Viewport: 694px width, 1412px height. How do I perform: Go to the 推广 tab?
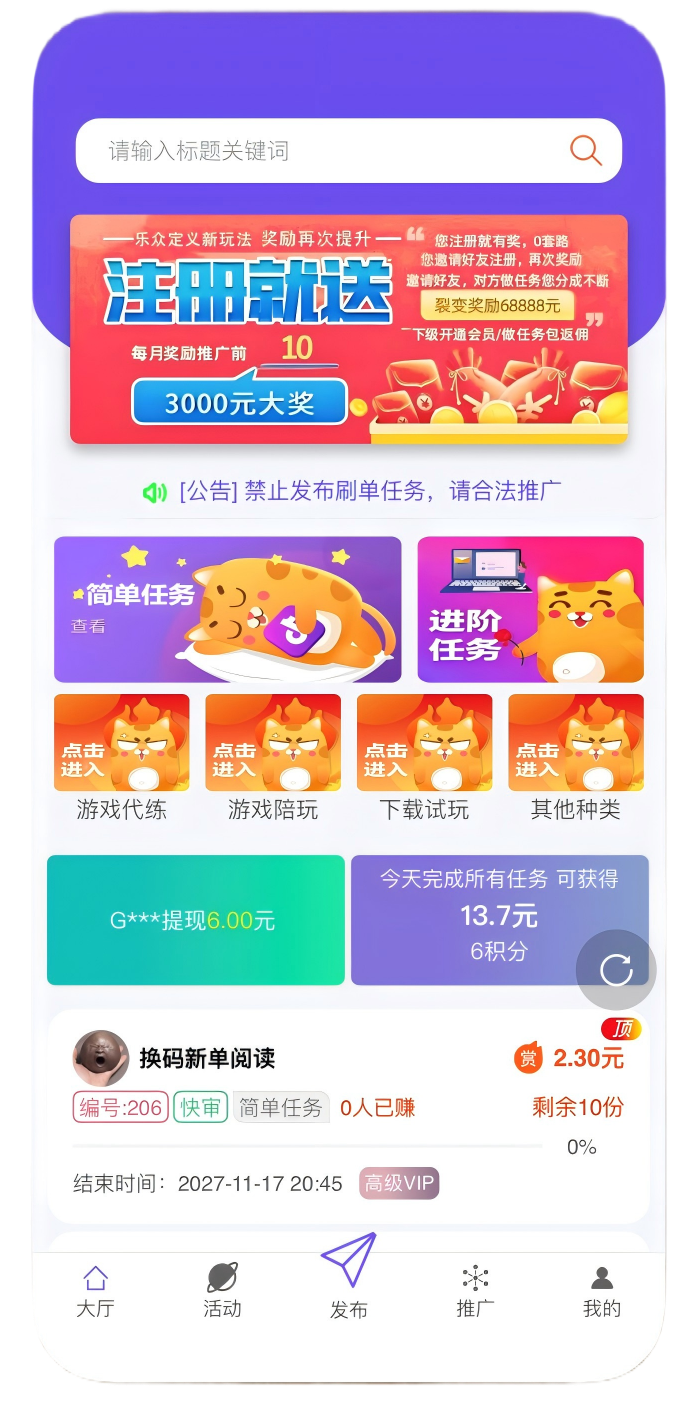click(475, 1290)
